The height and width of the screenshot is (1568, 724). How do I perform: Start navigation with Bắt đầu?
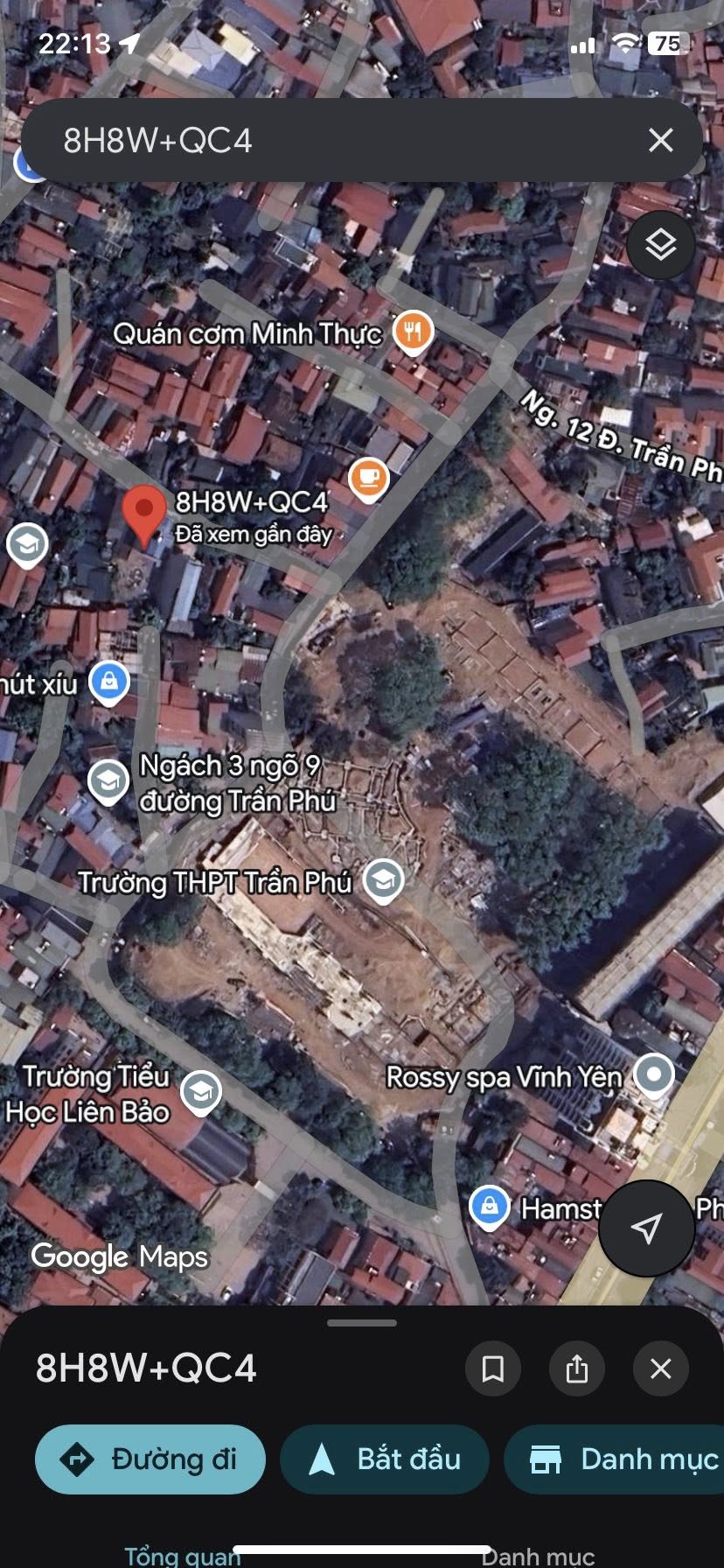(x=385, y=1459)
